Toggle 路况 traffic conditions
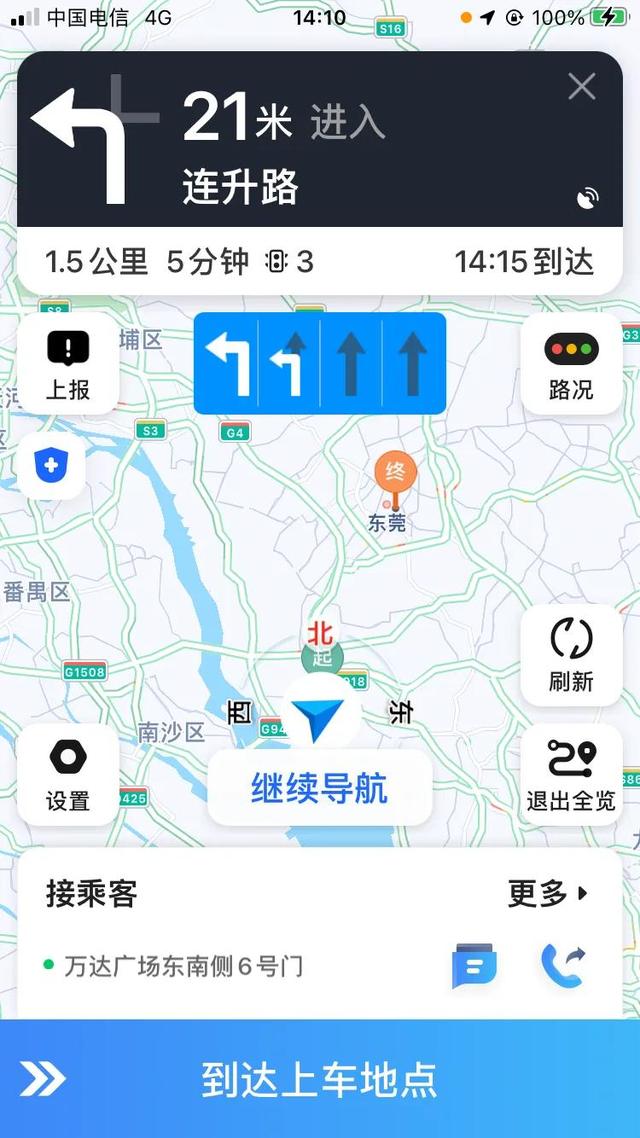Image resolution: width=640 pixels, height=1138 pixels. point(571,365)
